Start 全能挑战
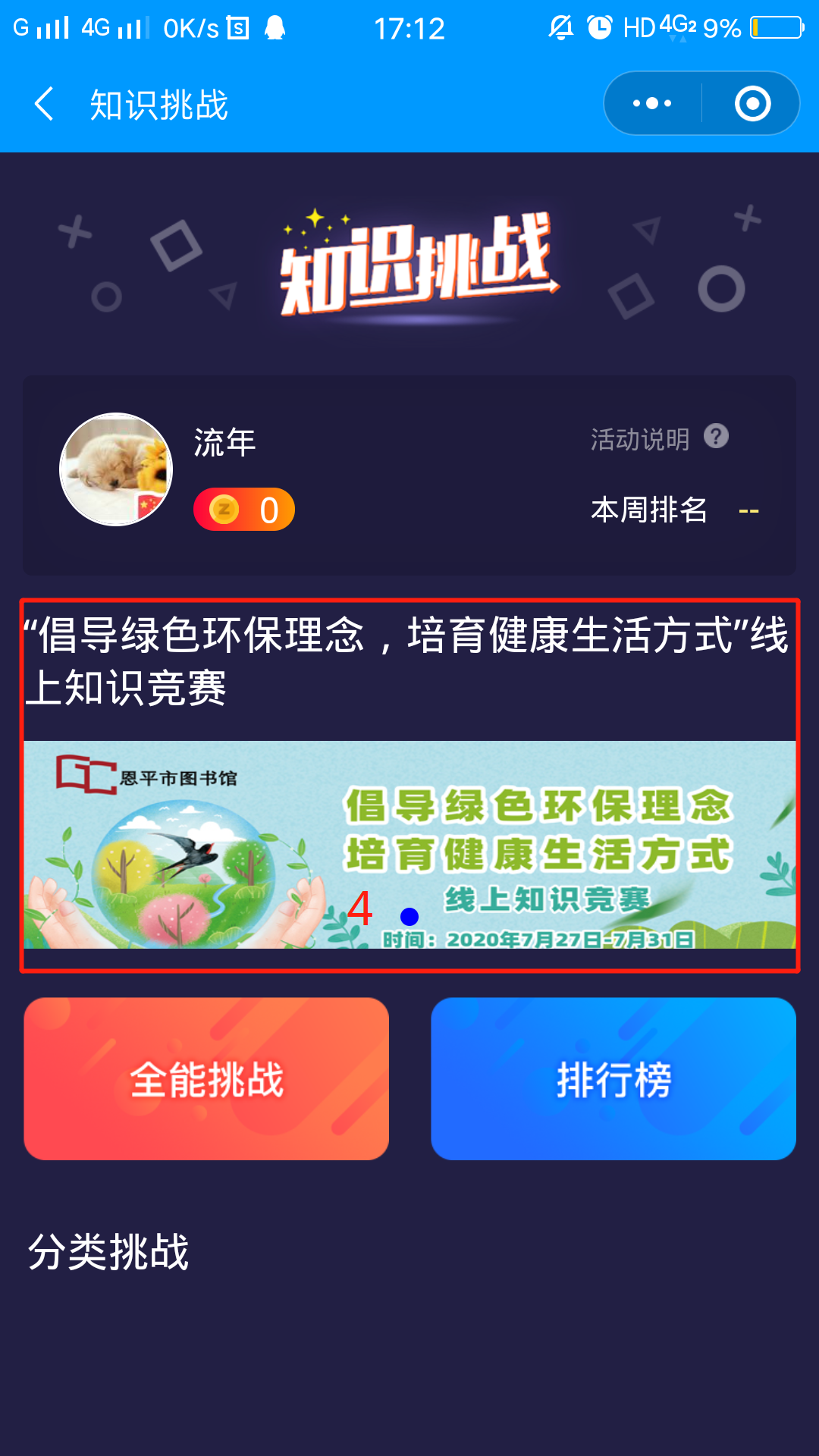 pos(206,1078)
